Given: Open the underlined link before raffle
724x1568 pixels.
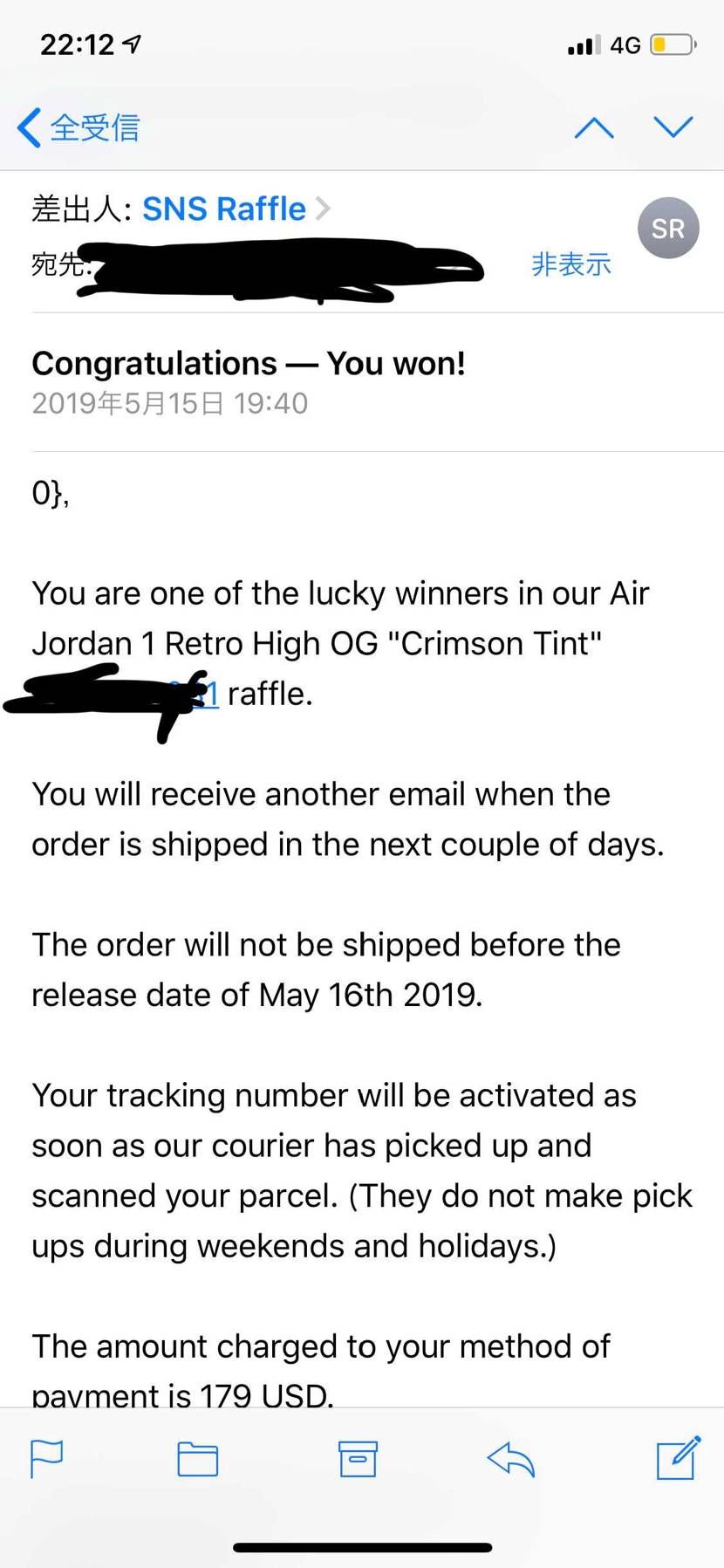Looking at the screenshot, I should [204, 694].
